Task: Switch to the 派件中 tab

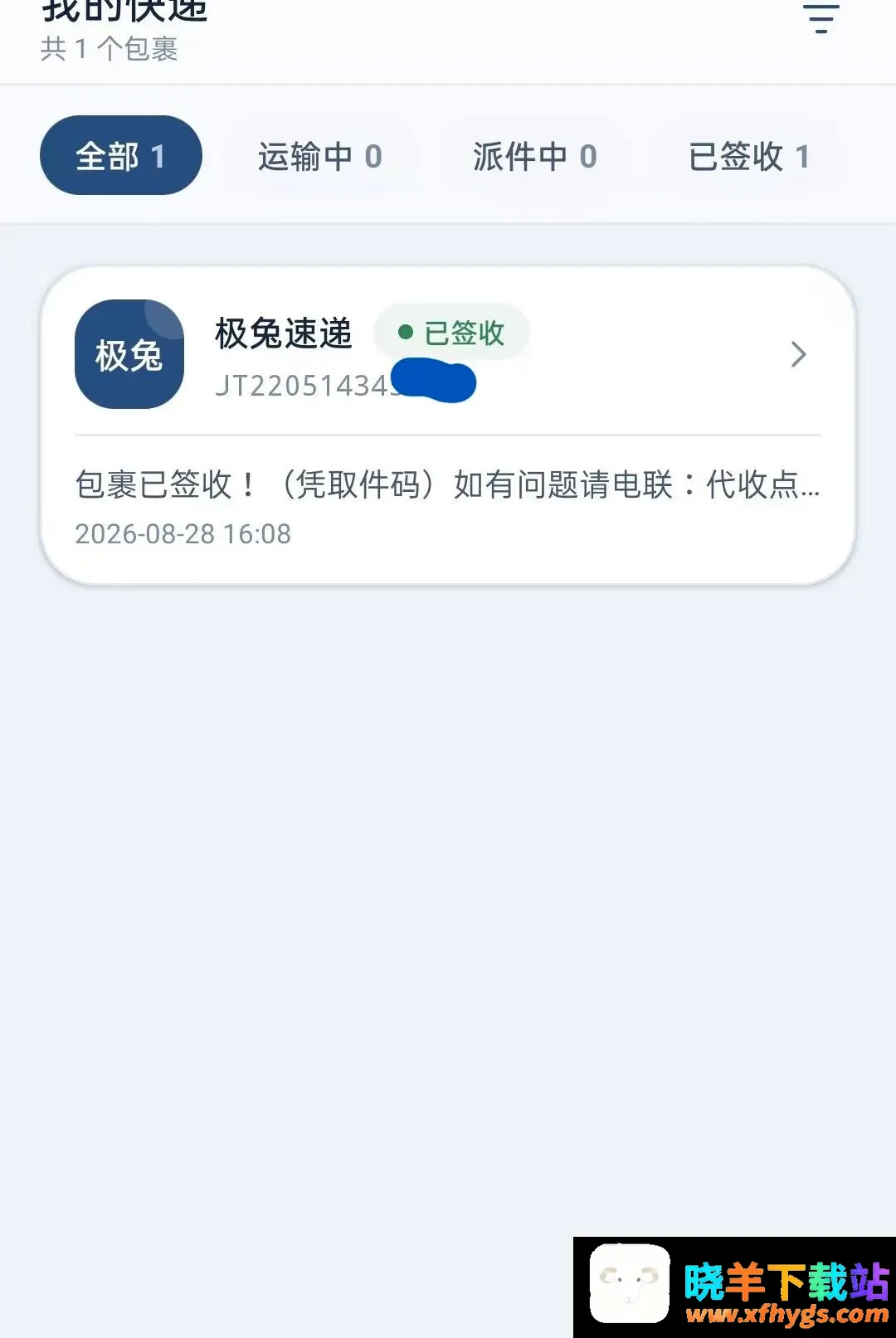Action: click(x=535, y=156)
